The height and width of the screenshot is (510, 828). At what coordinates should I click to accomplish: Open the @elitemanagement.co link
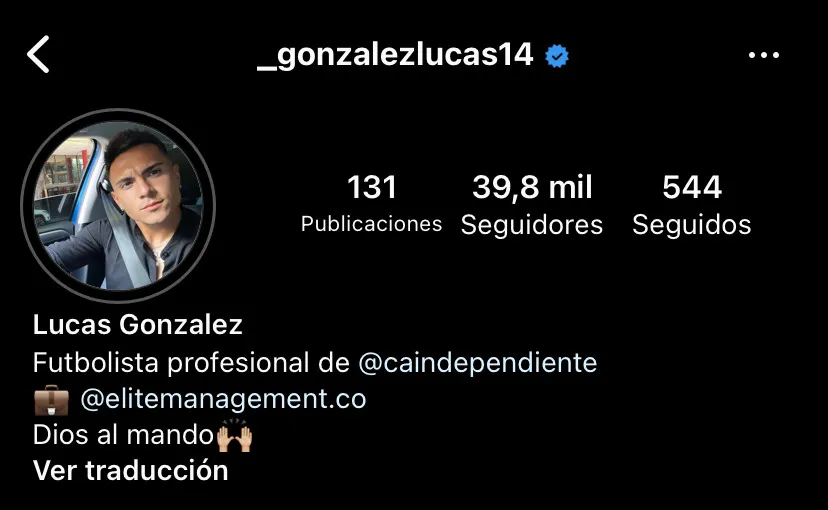coord(223,399)
